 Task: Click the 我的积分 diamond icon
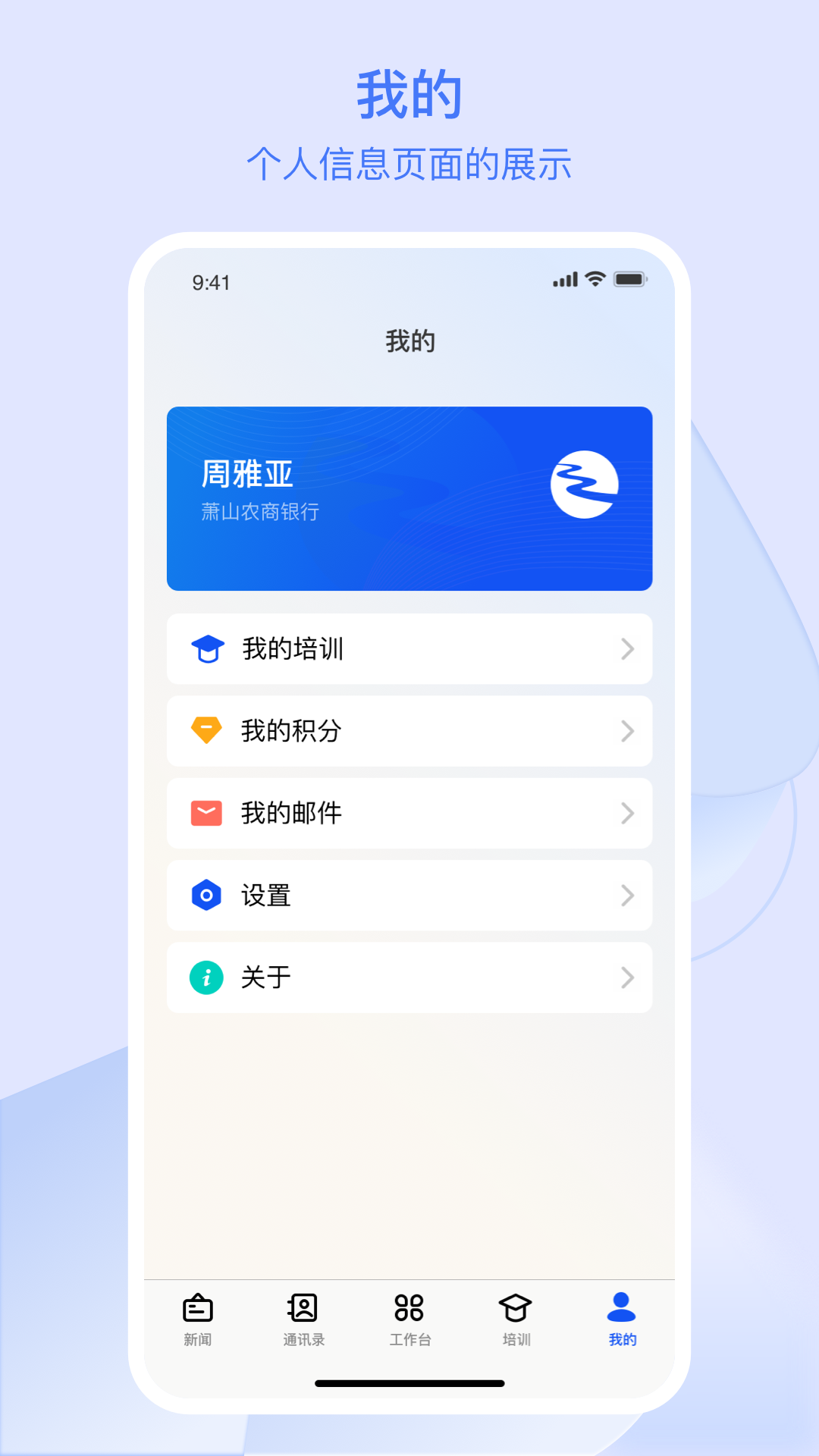(206, 731)
